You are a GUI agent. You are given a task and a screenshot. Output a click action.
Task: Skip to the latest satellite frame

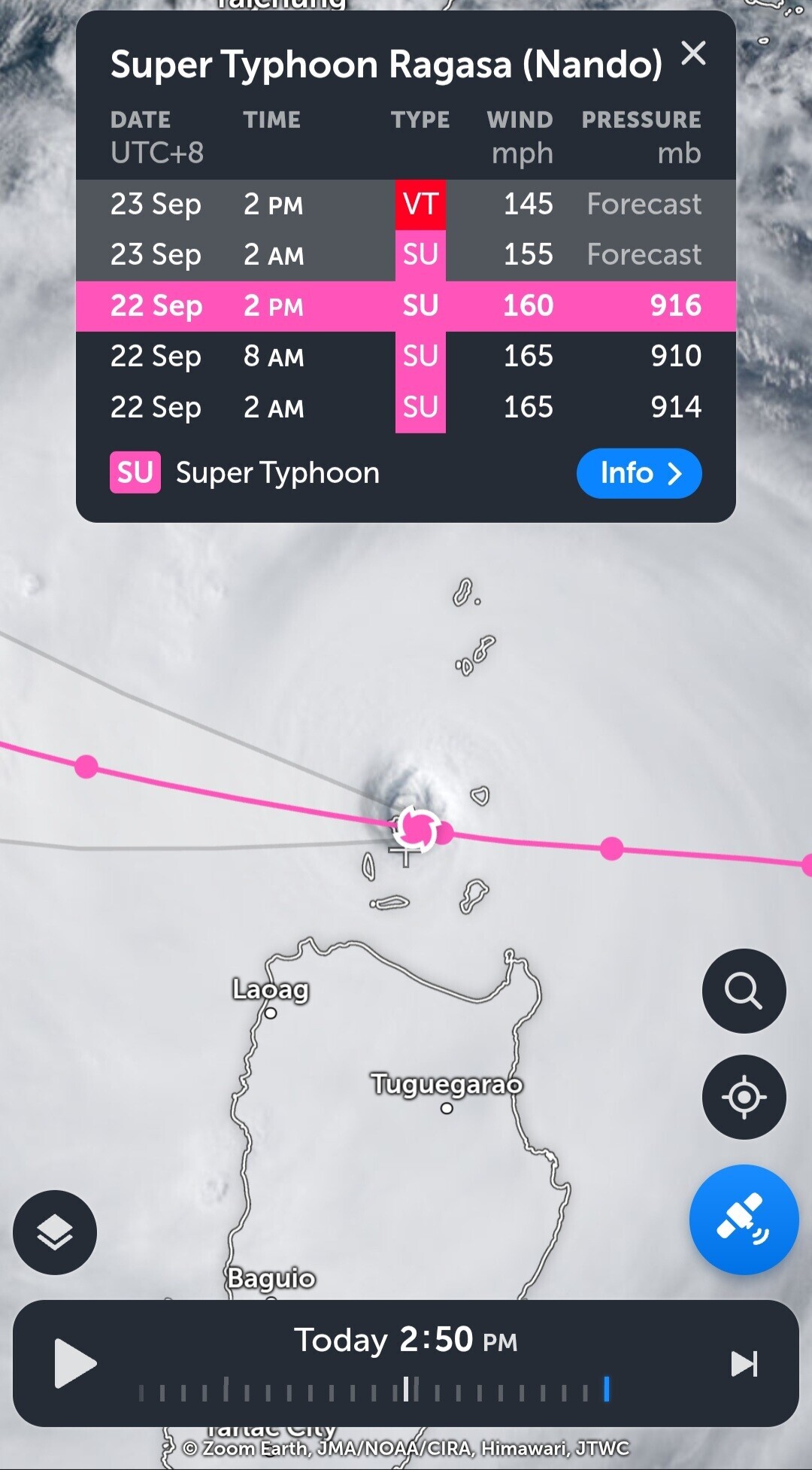coord(744,1363)
